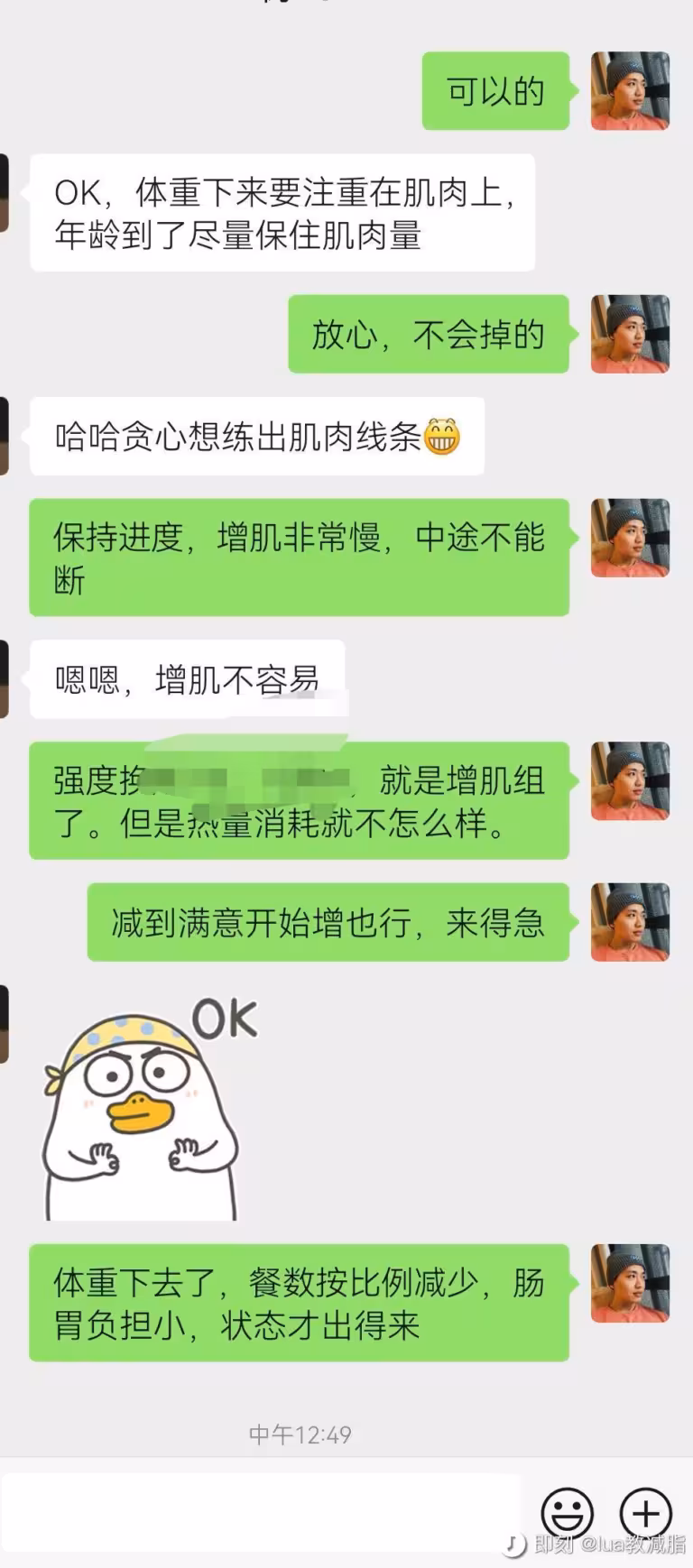Tap sender avatar beside 可以的 message

tap(630, 91)
